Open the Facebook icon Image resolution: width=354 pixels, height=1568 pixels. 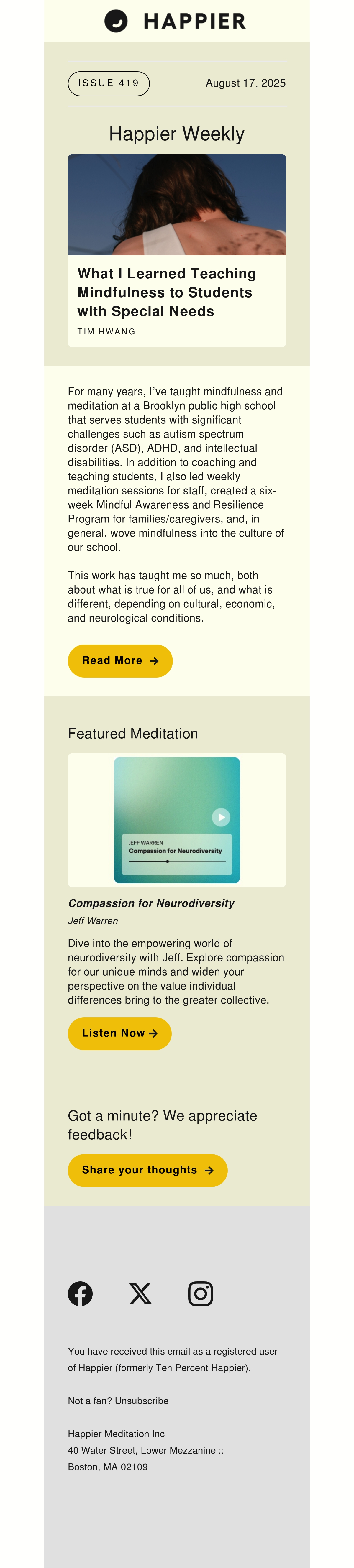81,1293
